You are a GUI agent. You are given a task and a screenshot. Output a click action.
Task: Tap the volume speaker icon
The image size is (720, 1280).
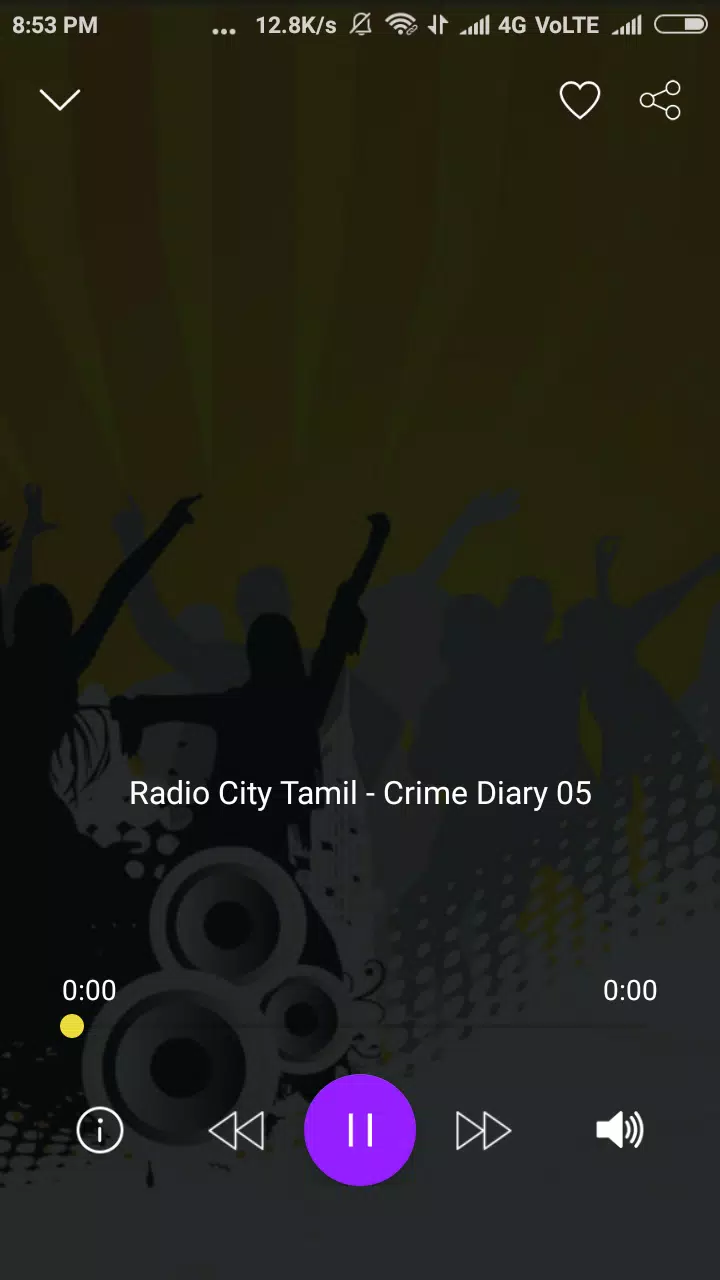(620, 1130)
